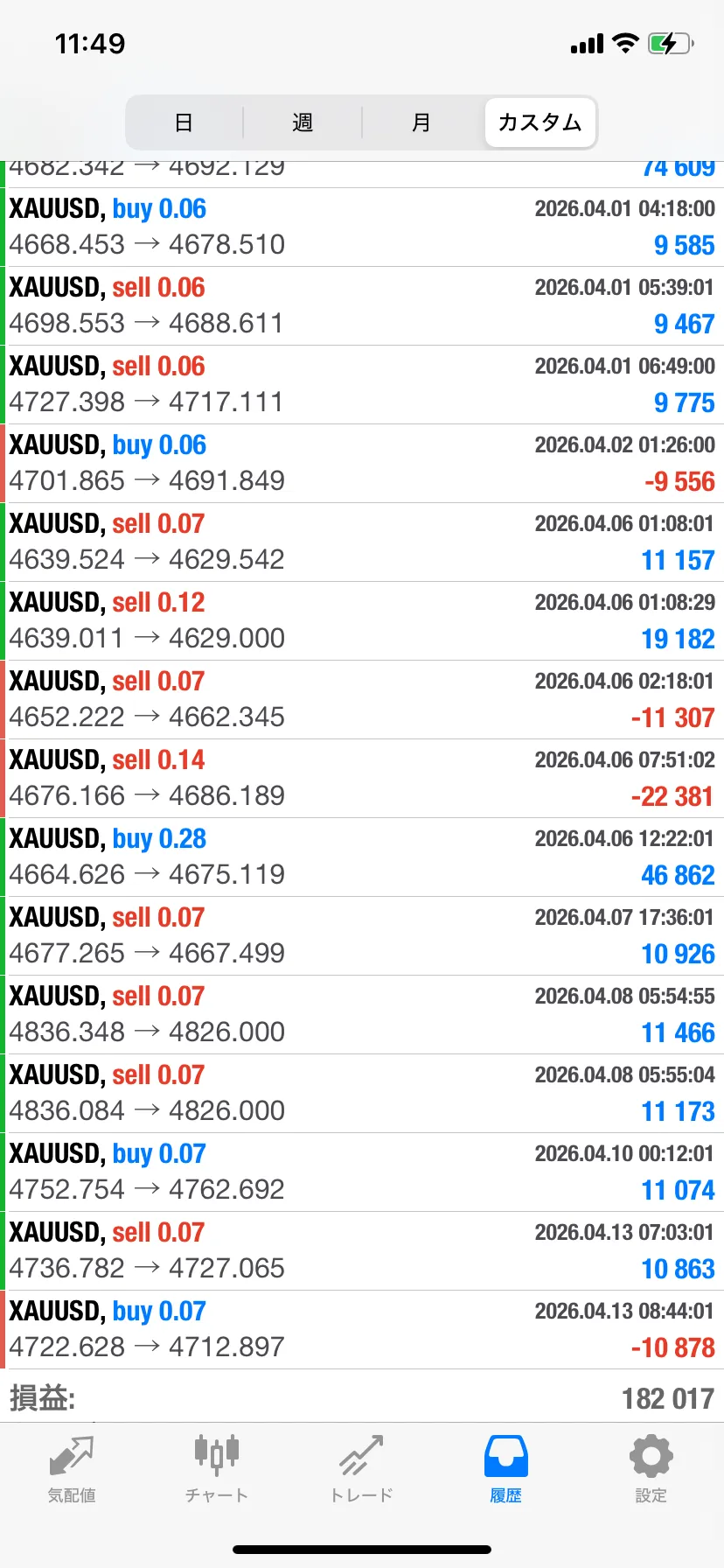Open the buy 0.07 trade dated 2026.04.10
724x1568 pixels.
362,1172
